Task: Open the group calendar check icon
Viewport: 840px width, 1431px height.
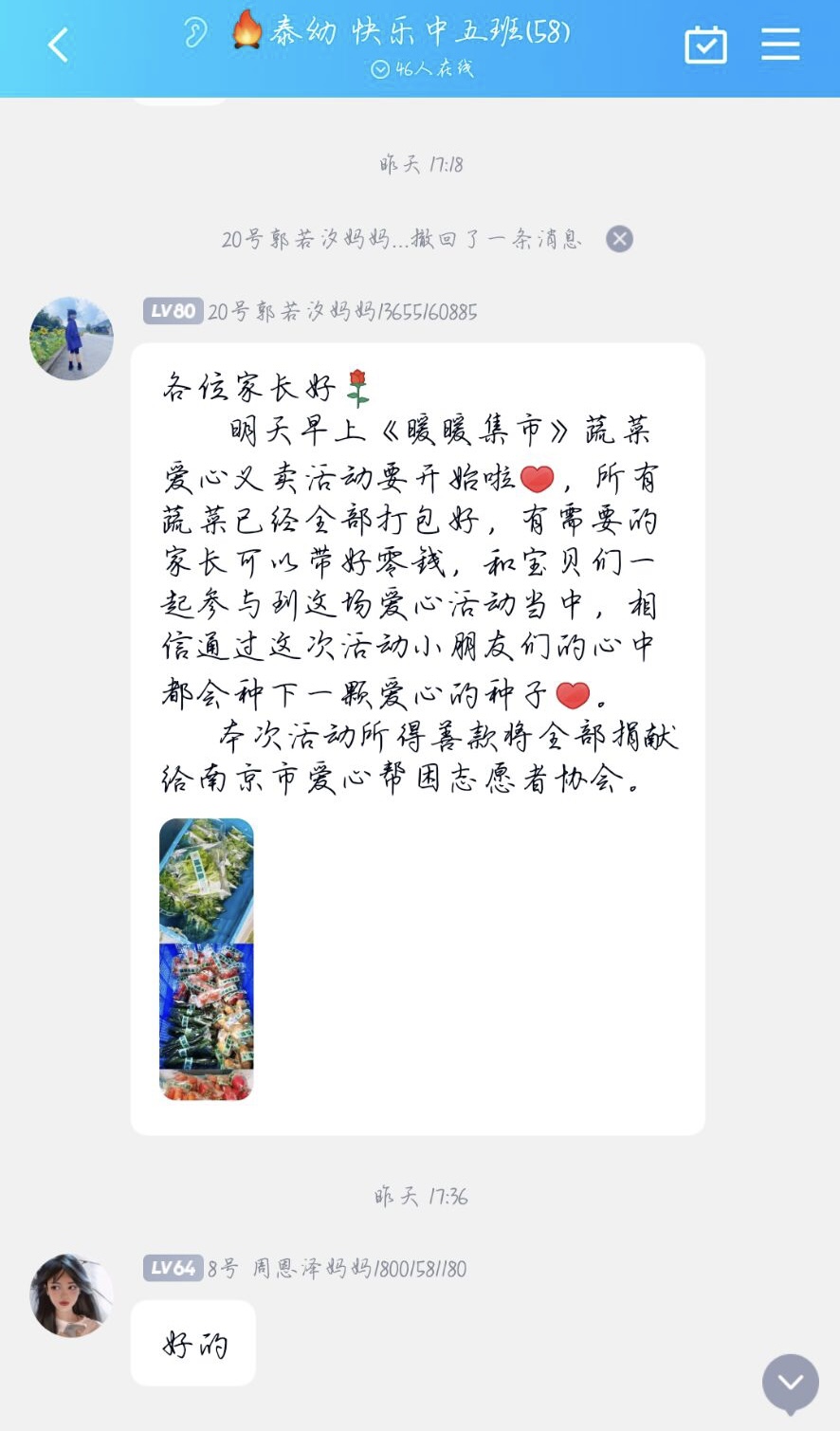Action: click(705, 45)
